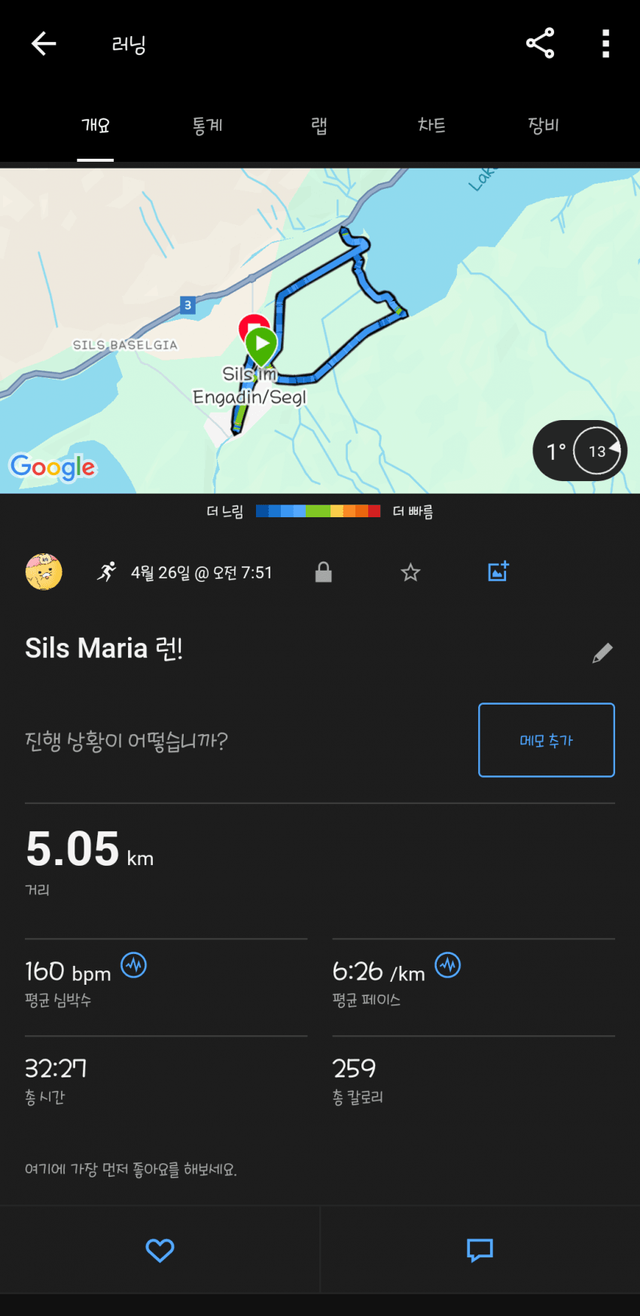Screen dimensions: 640x1316
Task: Like this activity with the heart
Action: (160, 1250)
